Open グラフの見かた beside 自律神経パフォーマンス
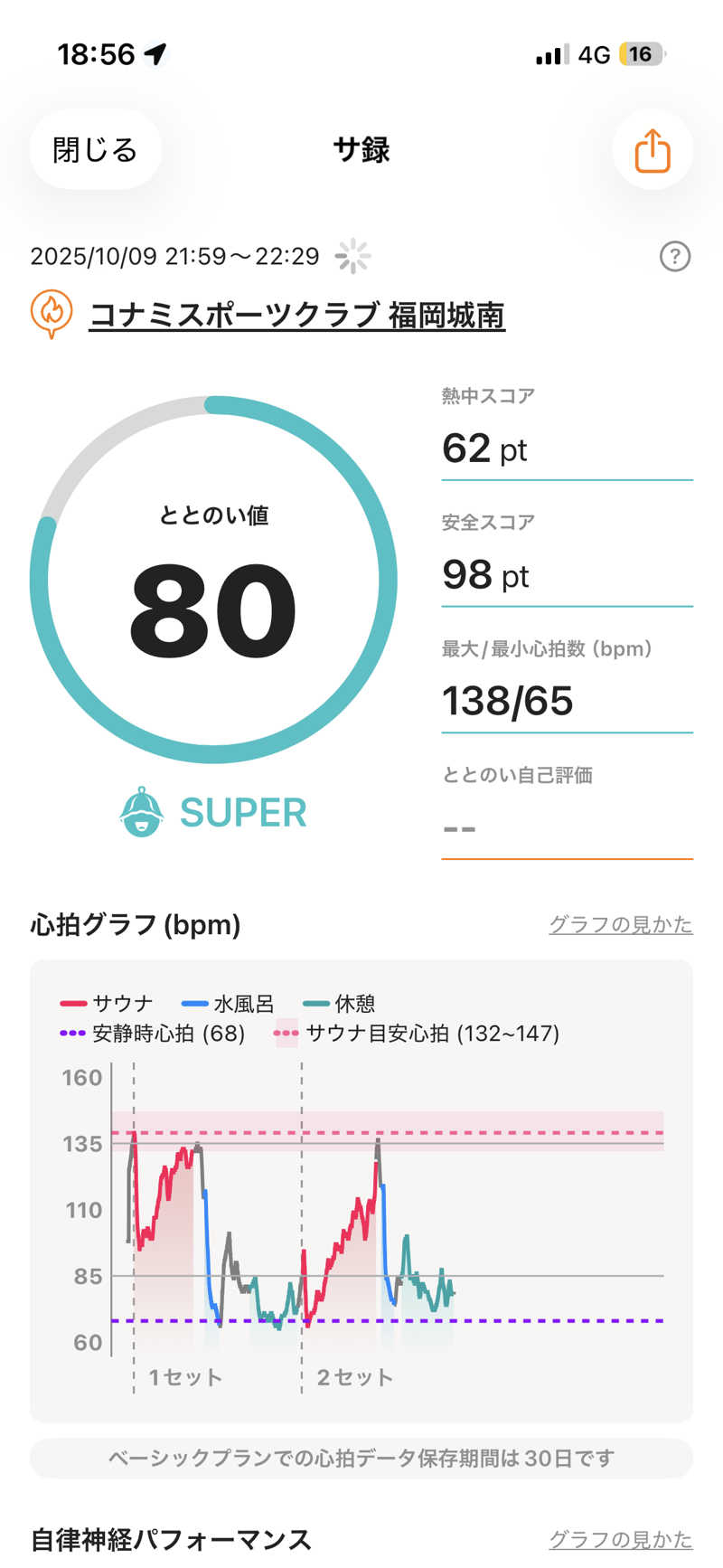This screenshot has width=723, height=1568. [620, 1539]
